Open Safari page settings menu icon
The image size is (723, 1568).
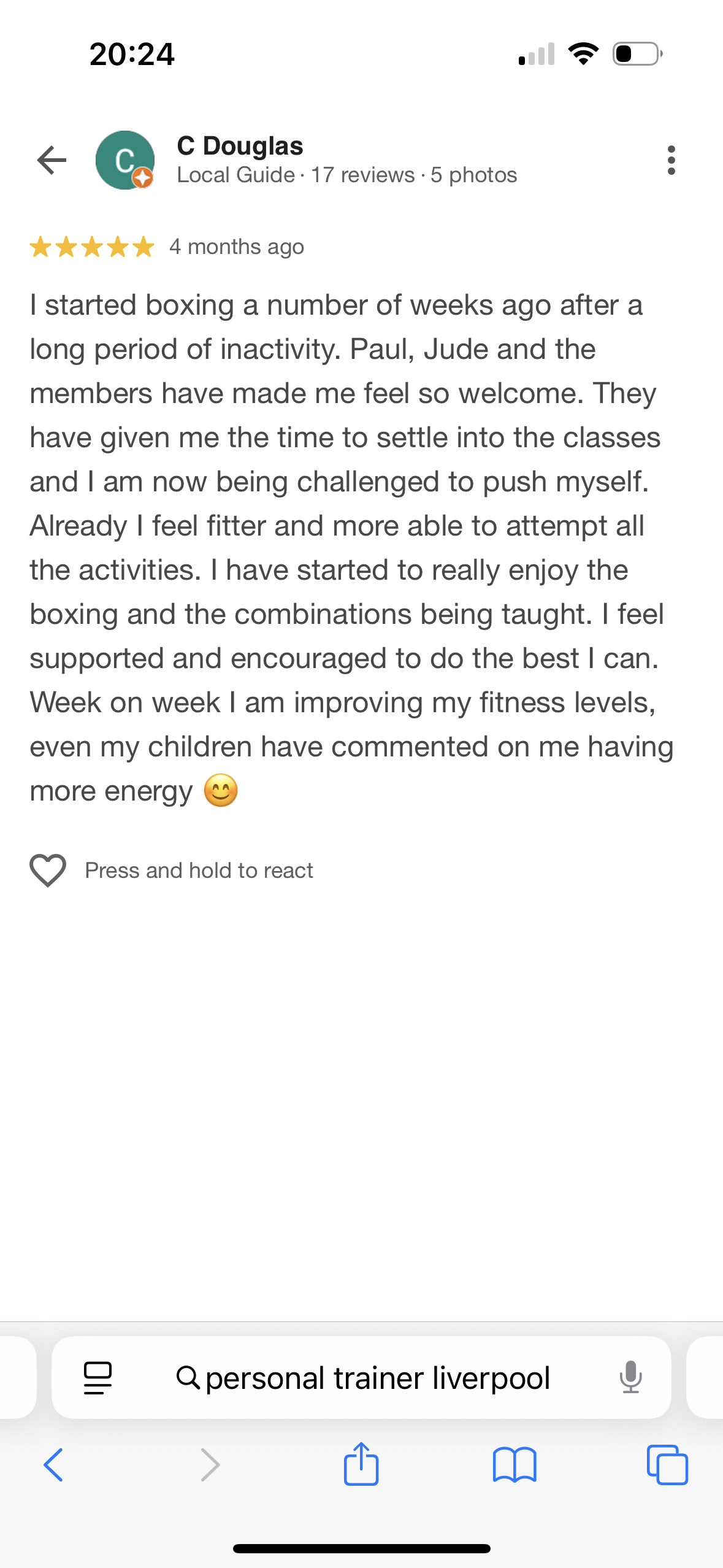98,1378
